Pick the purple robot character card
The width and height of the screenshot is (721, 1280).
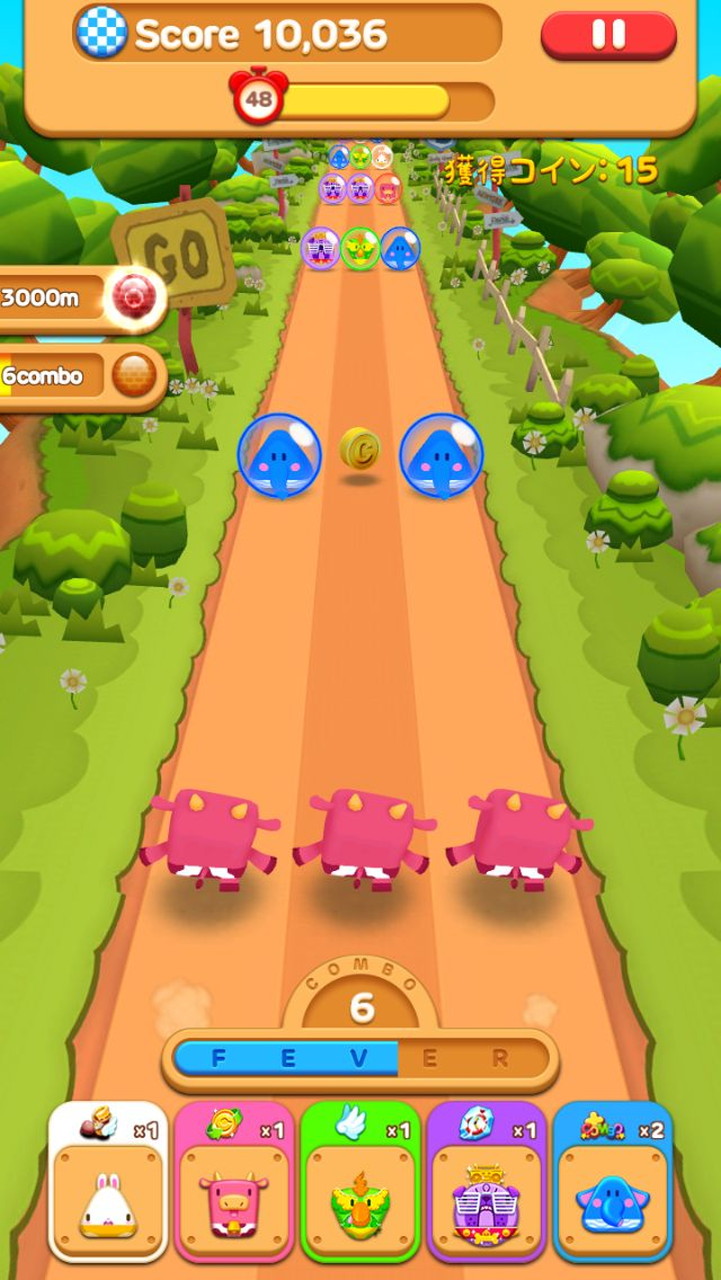click(486, 1181)
